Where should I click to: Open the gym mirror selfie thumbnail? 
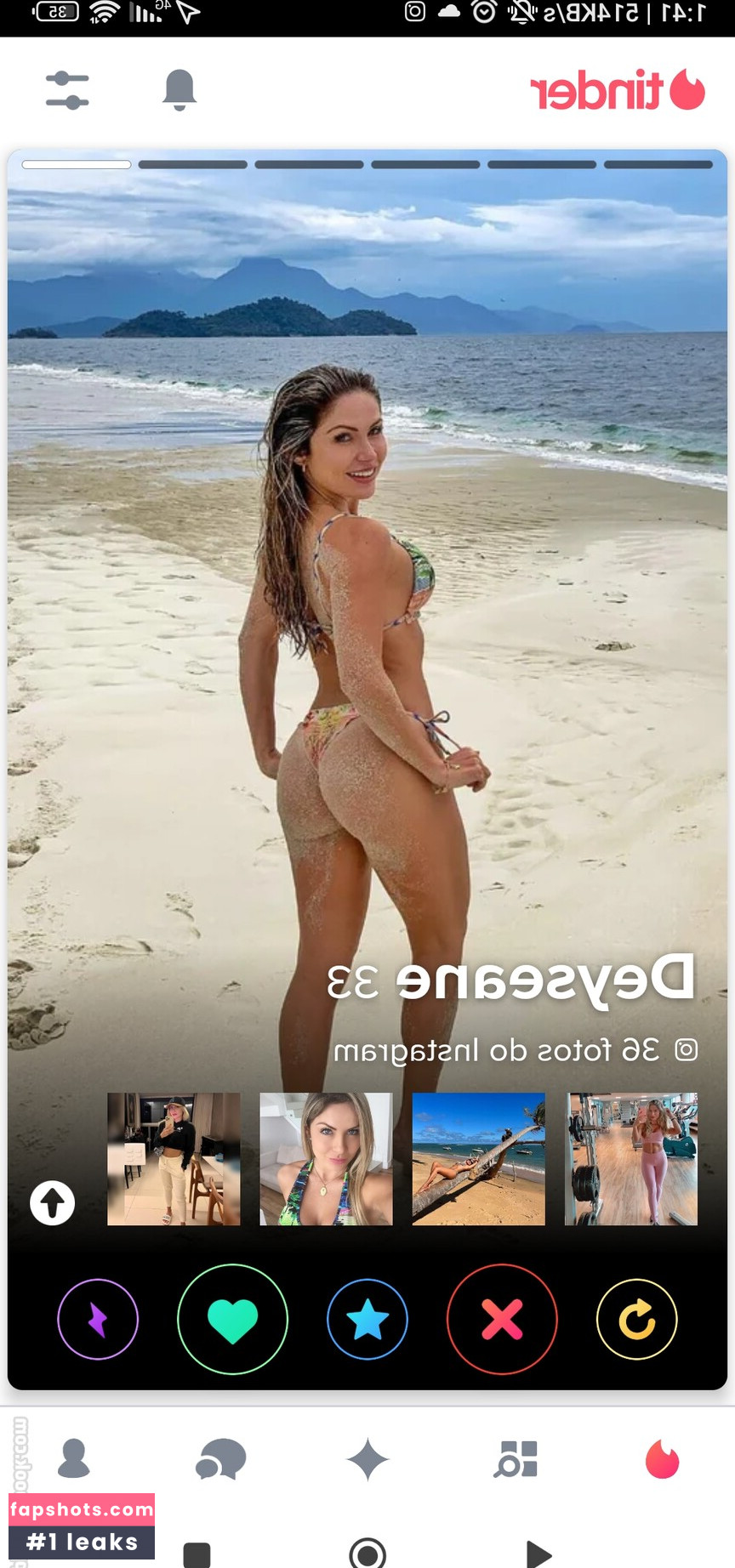pos(630,1159)
